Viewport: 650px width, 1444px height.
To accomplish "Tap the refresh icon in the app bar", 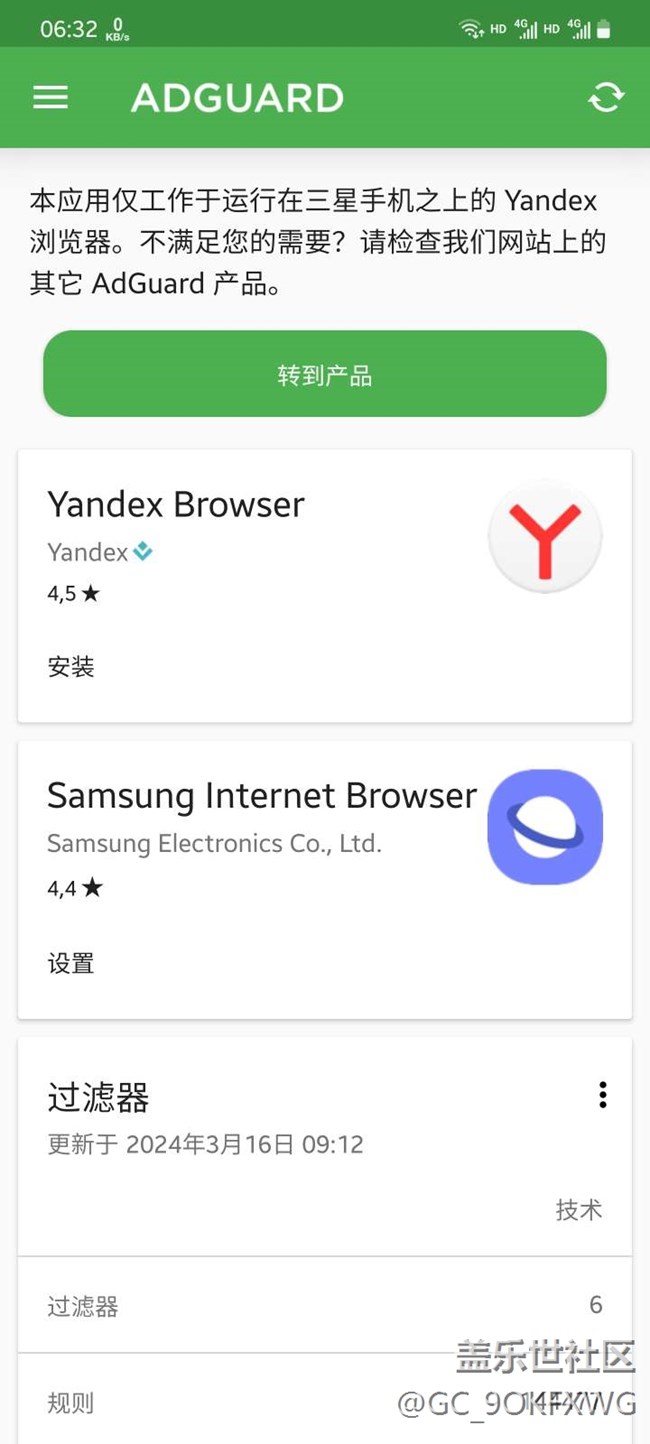I will pos(606,97).
